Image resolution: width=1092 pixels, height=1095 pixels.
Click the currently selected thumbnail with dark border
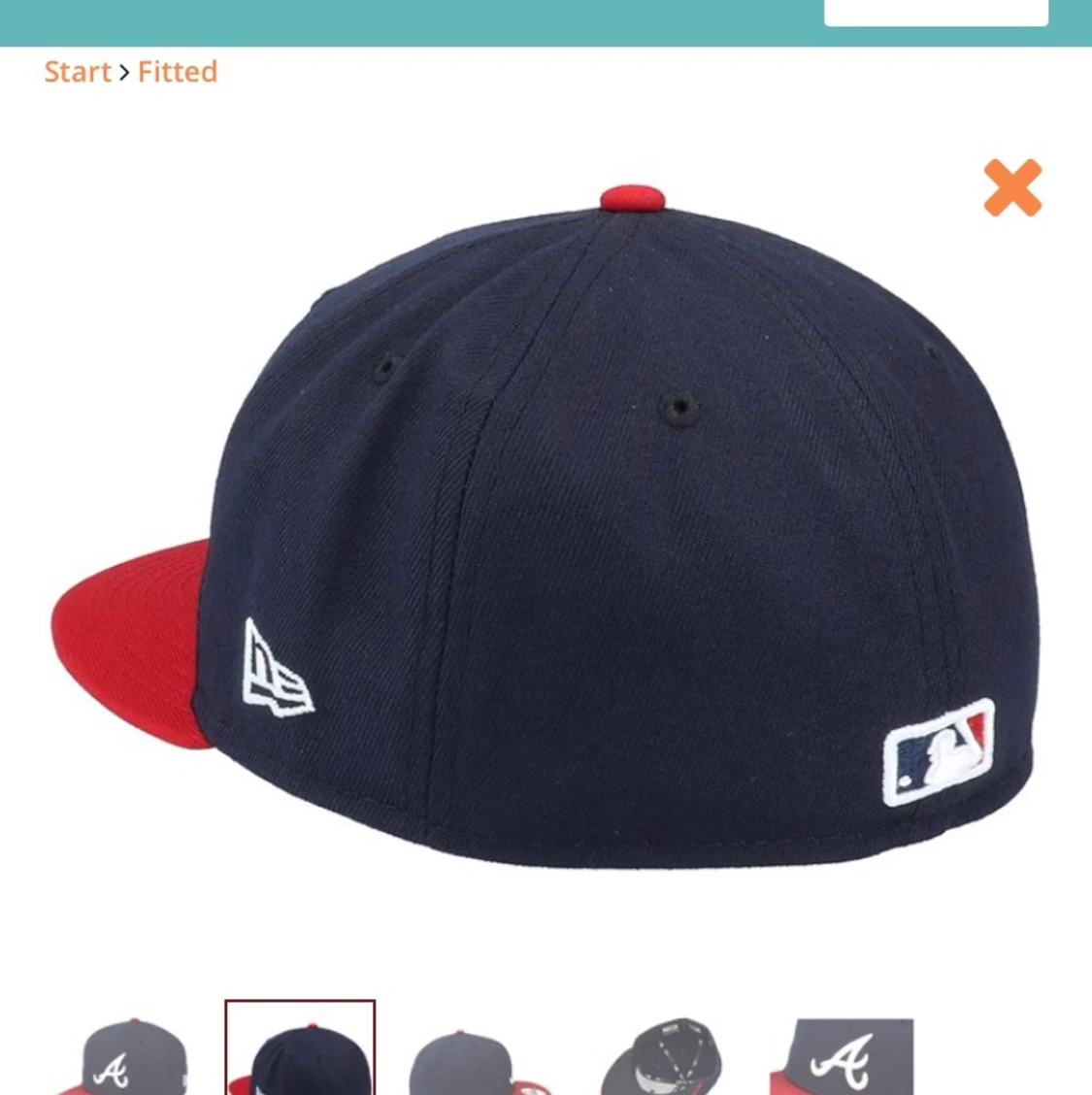pos(301,1053)
